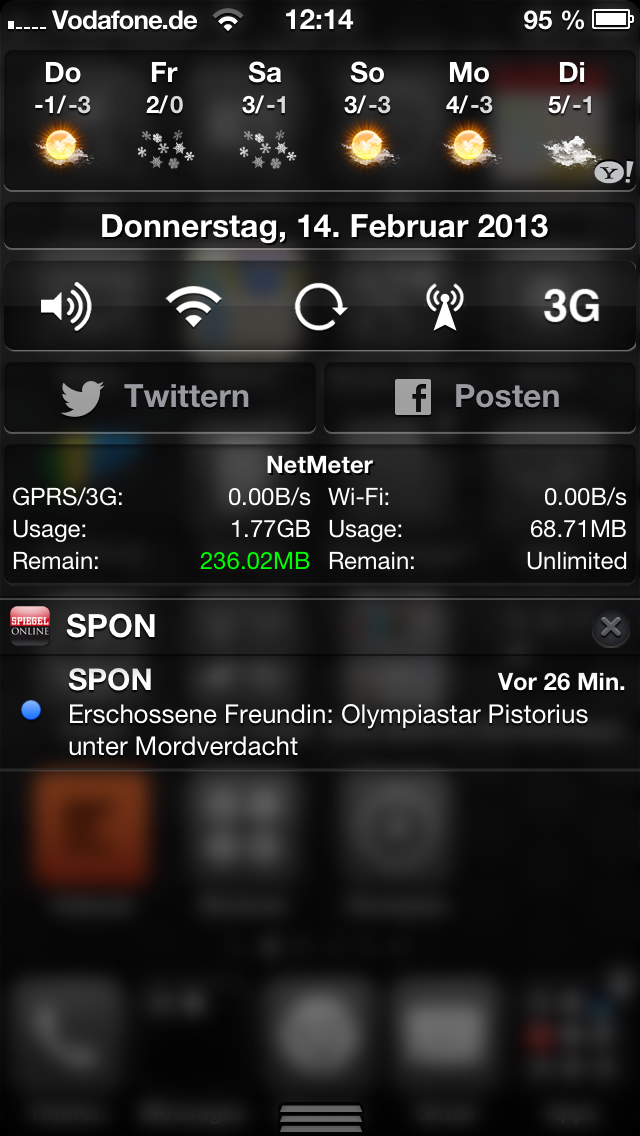Toggle Wi-Fi in the quick toggles
This screenshot has width=640, height=1136.
(x=193, y=307)
